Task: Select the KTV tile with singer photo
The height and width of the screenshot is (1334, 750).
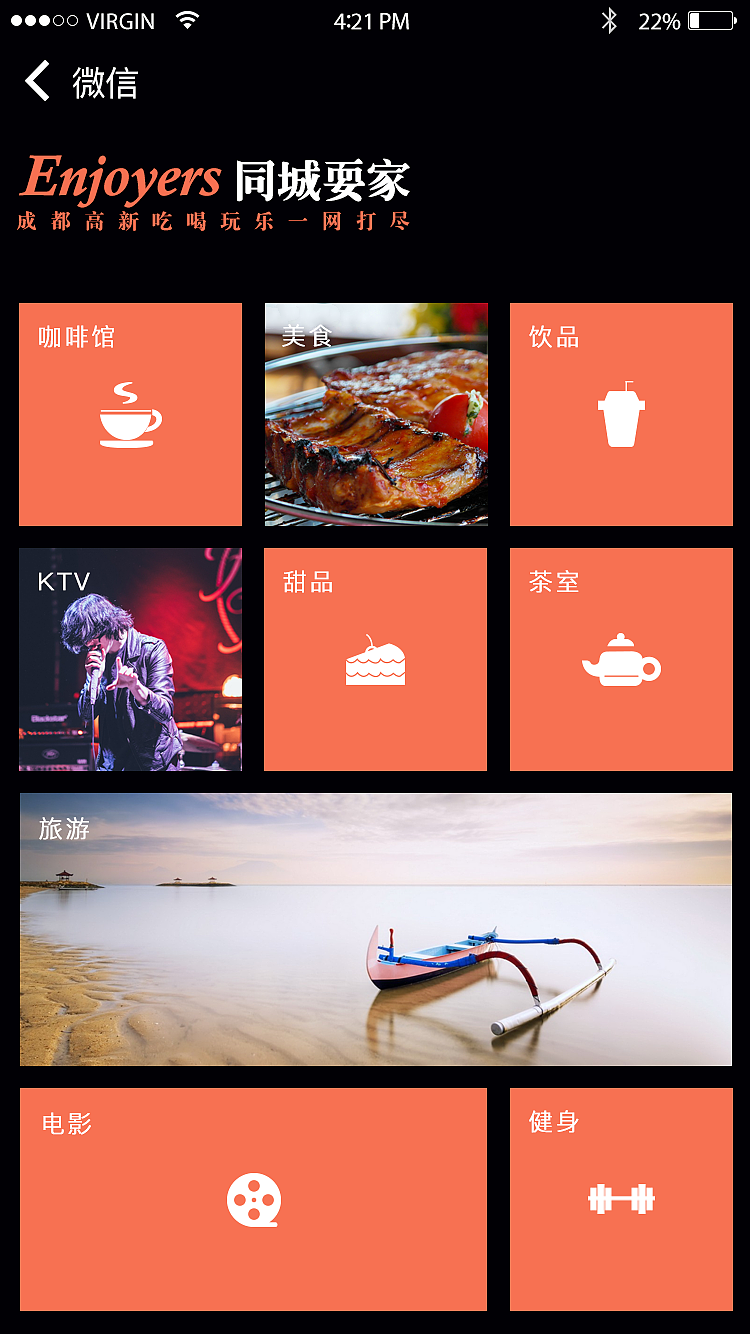Action: pyautogui.click(x=129, y=658)
